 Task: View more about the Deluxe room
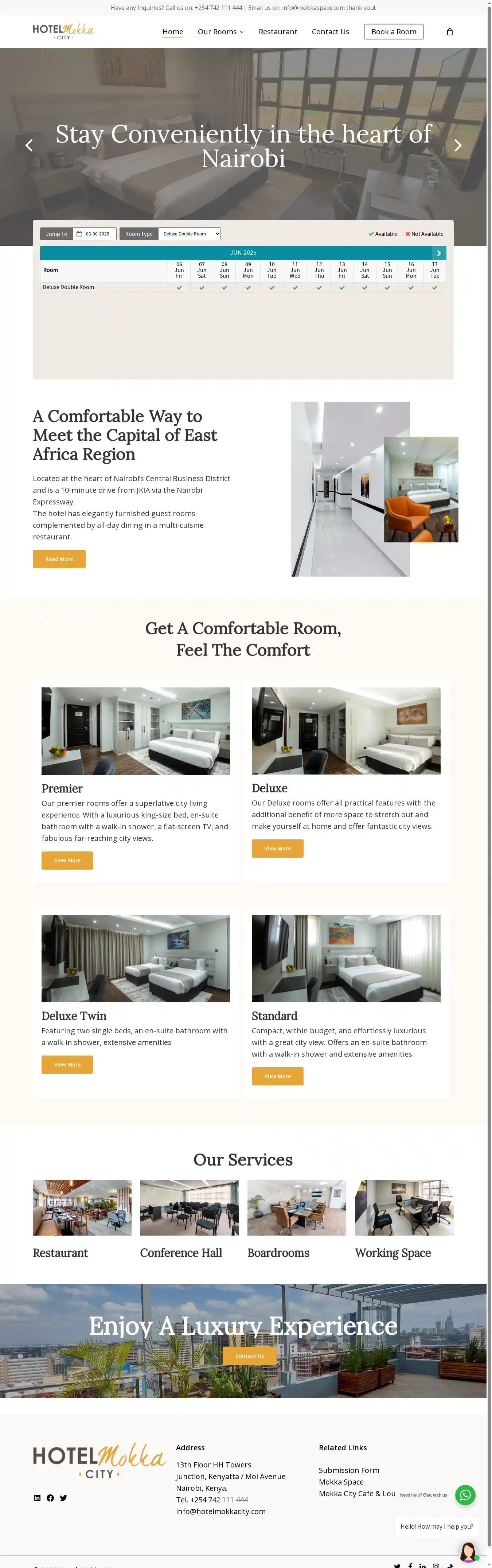tap(277, 848)
